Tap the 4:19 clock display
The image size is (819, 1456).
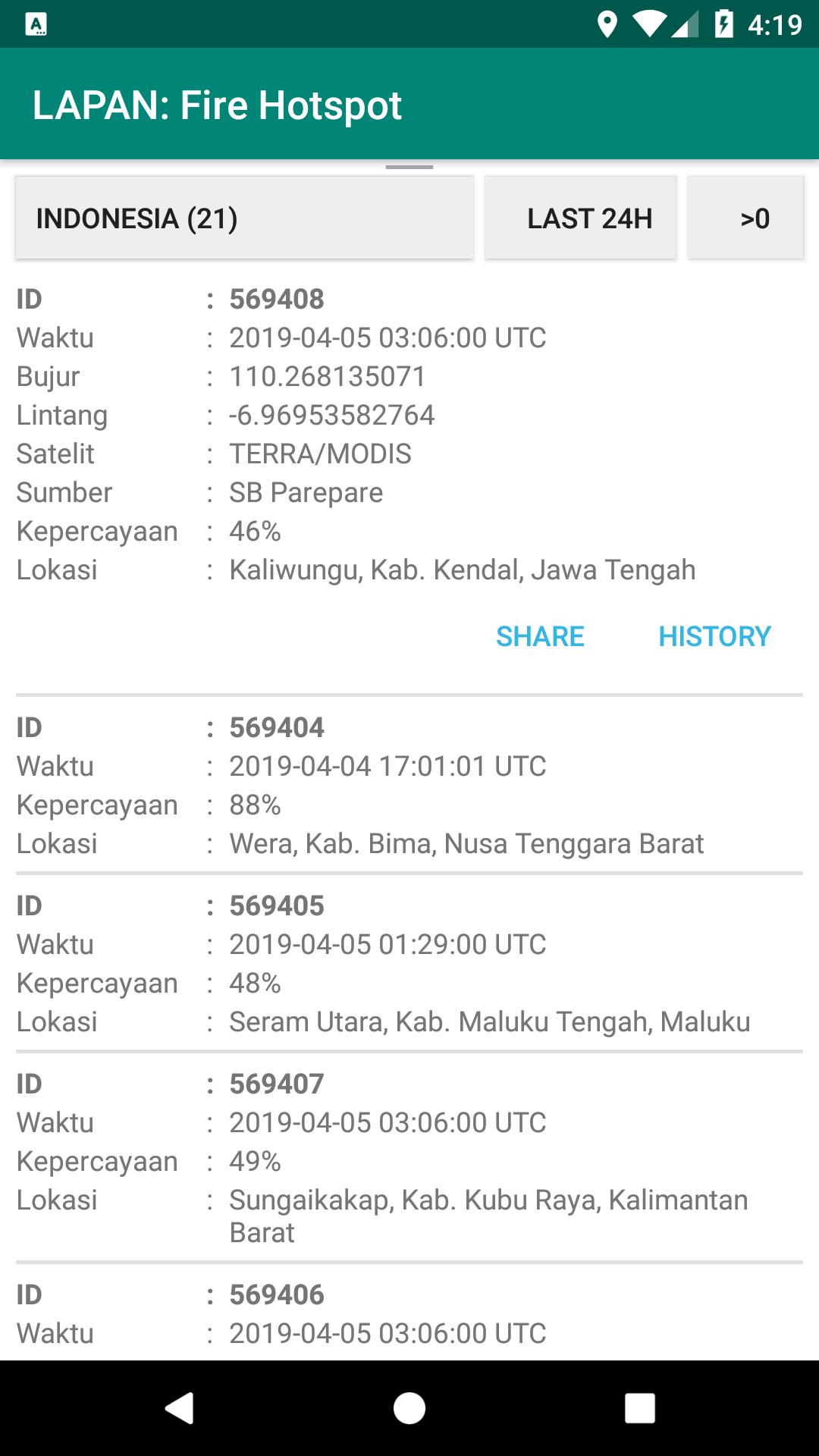(774, 25)
